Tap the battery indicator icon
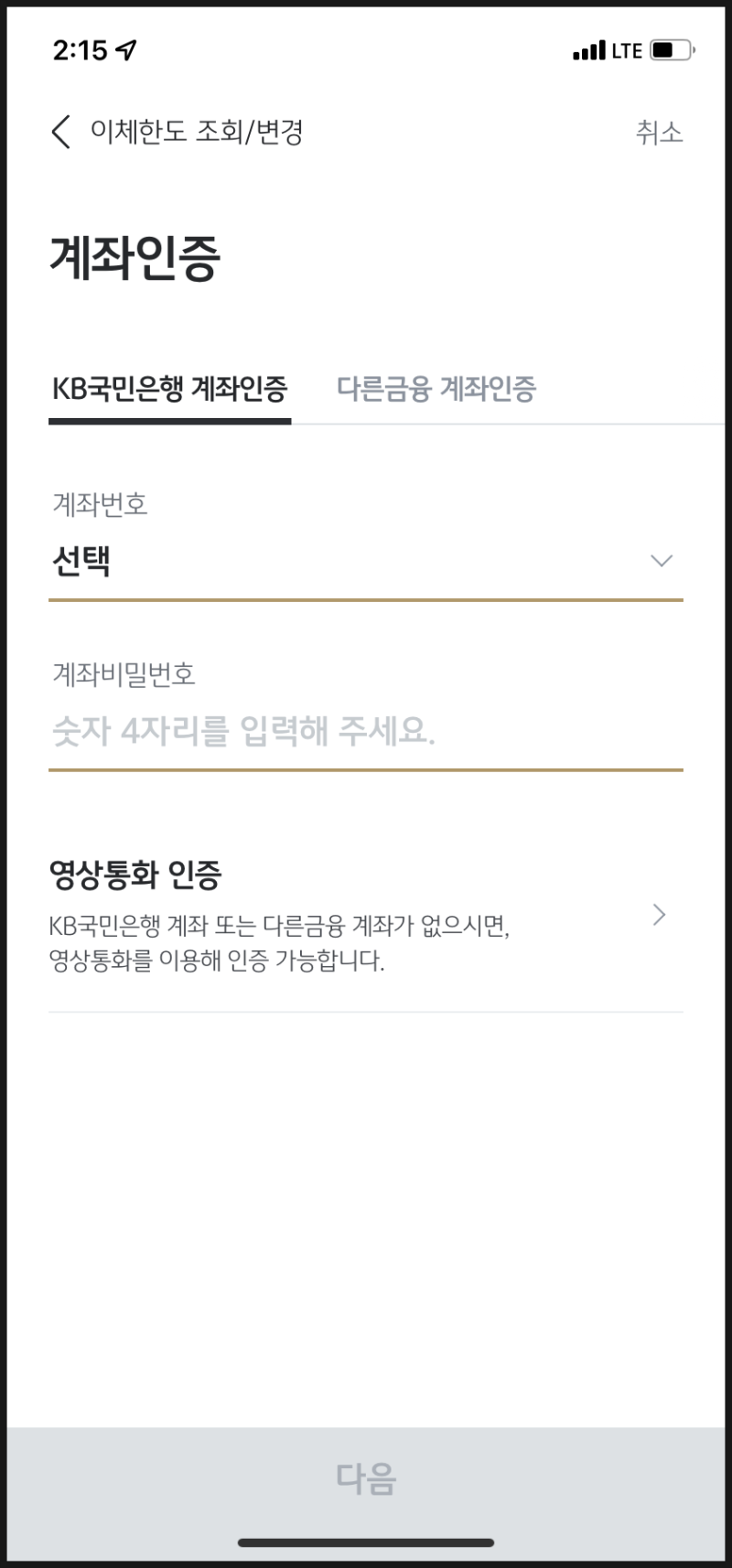The width and height of the screenshot is (732, 1568). point(669,50)
